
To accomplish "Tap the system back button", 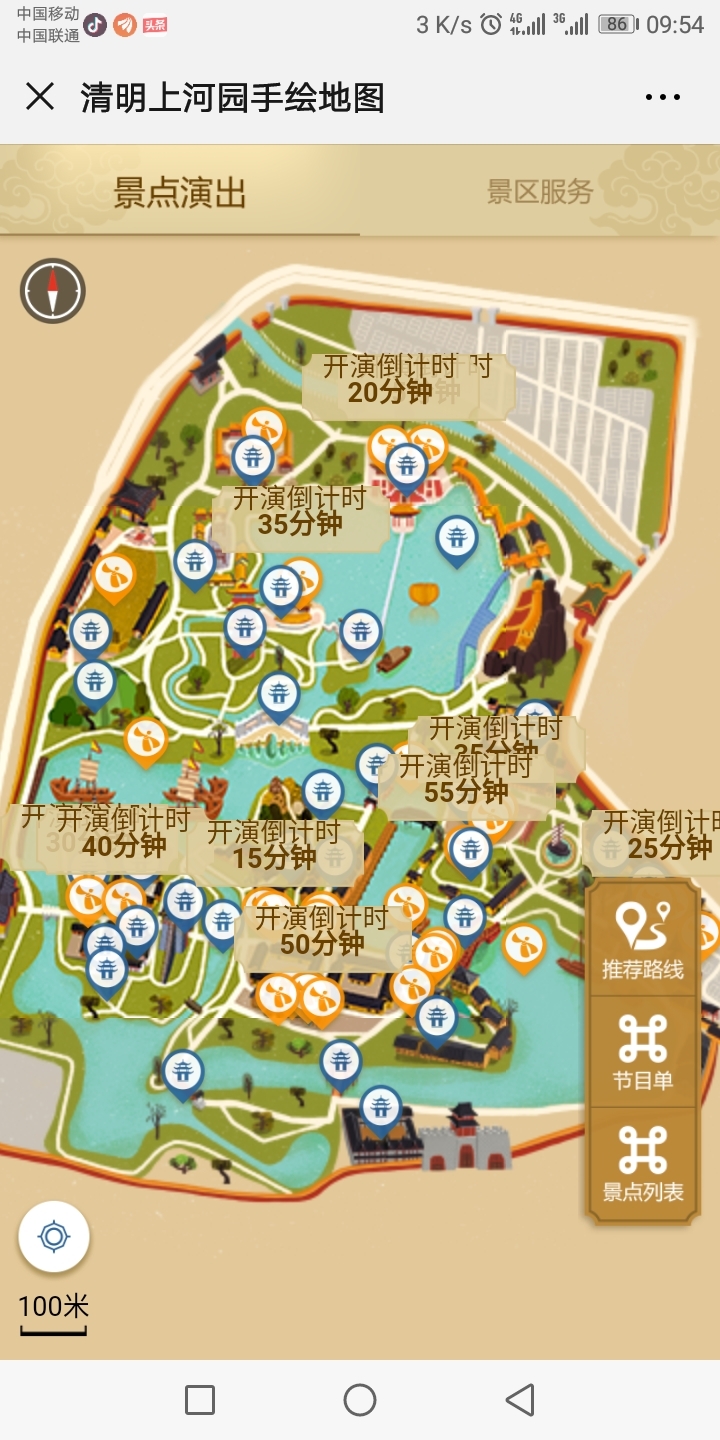I will click(x=519, y=1400).
